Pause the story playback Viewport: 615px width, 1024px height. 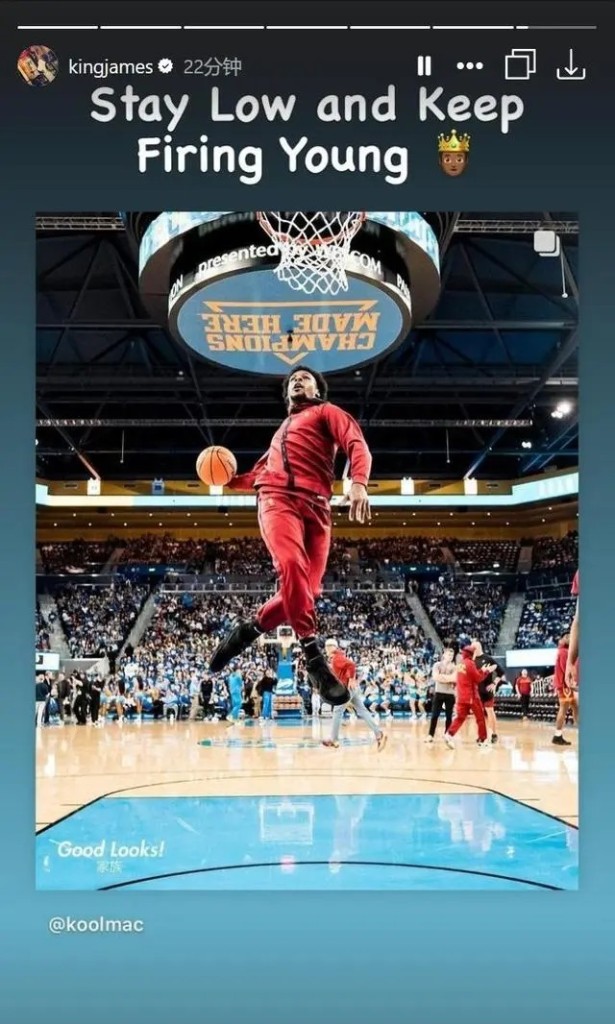tap(424, 66)
